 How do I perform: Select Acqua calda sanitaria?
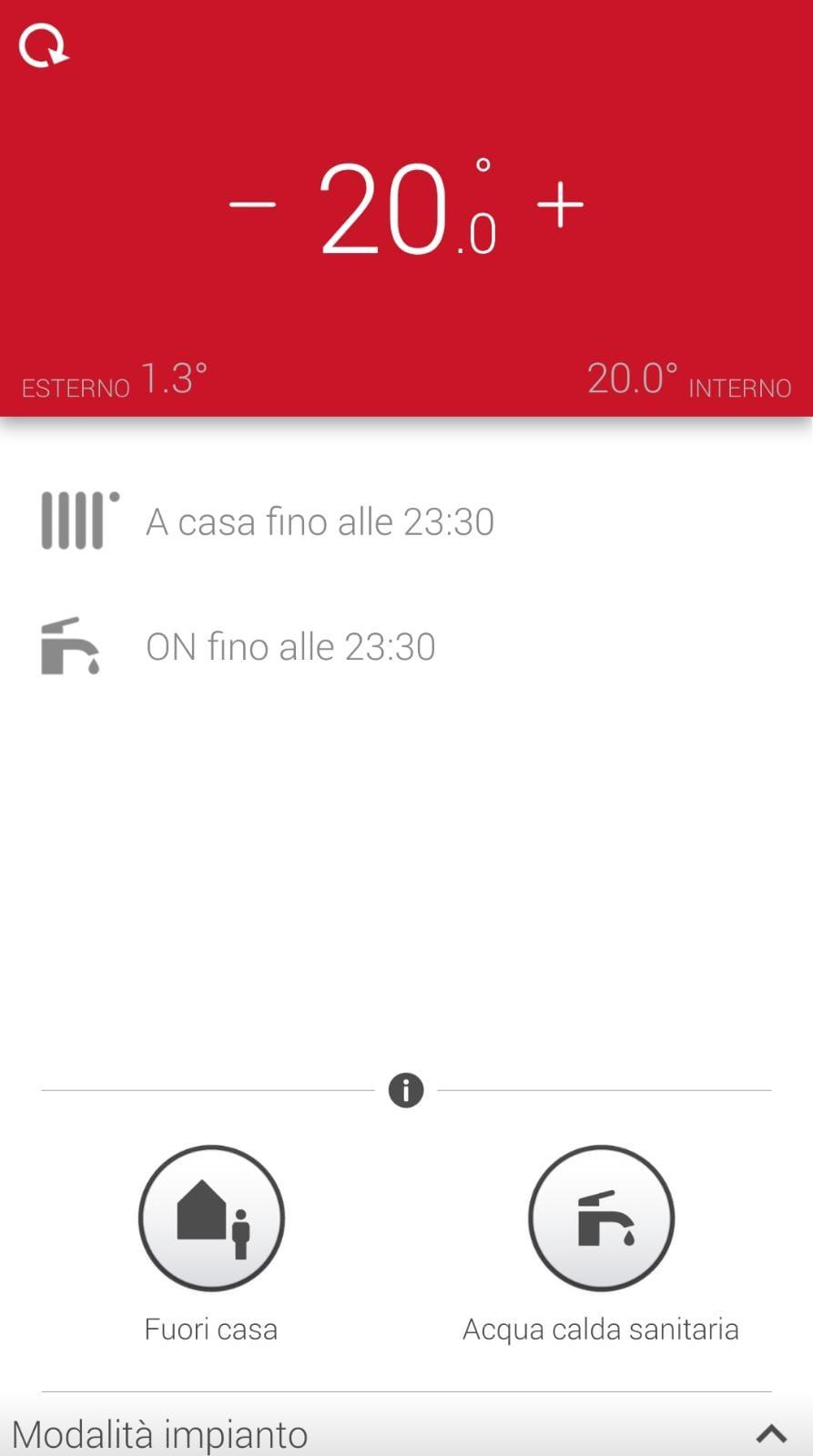[x=601, y=1218]
